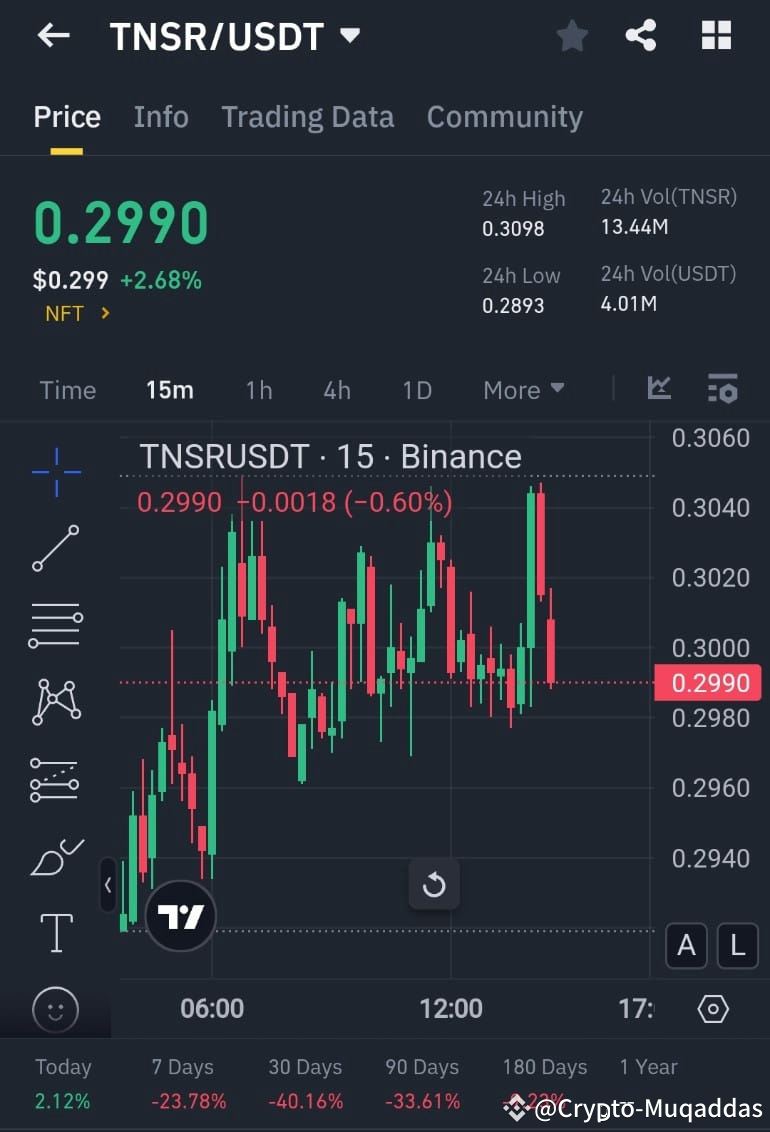Open the Community tab
This screenshot has height=1132, width=770.
pyautogui.click(x=504, y=117)
